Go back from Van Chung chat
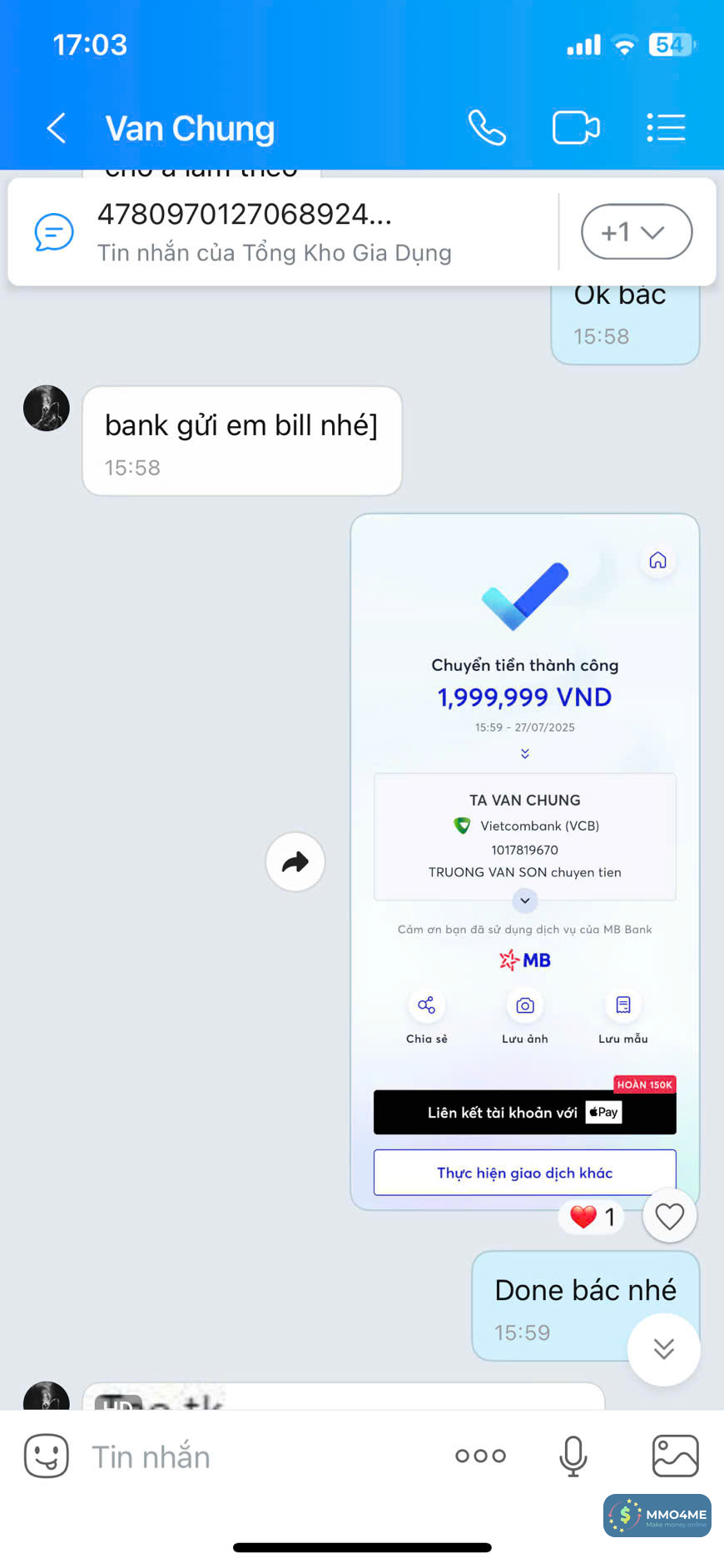This screenshot has height=1568, width=724. (x=57, y=128)
